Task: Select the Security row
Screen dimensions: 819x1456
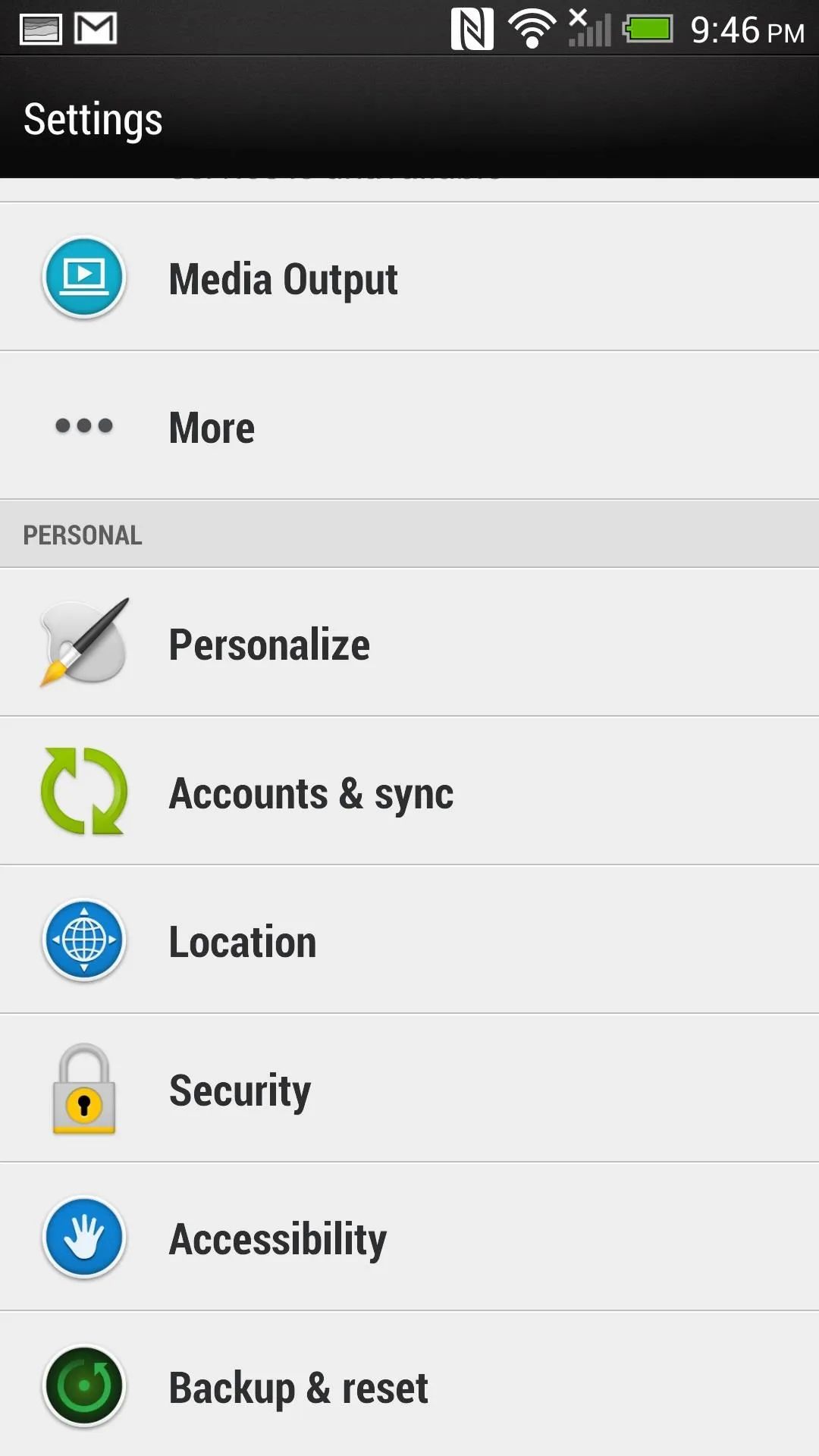Action: tap(409, 1088)
